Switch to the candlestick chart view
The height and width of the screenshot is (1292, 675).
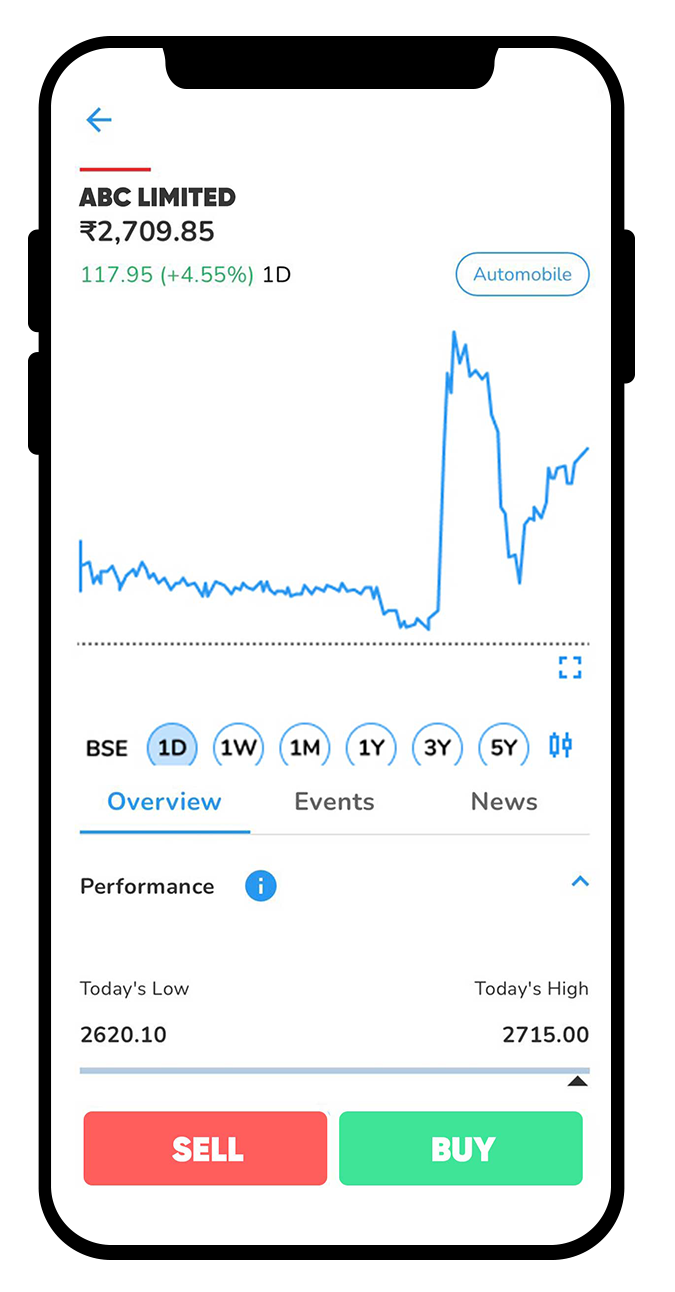point(560,745)
